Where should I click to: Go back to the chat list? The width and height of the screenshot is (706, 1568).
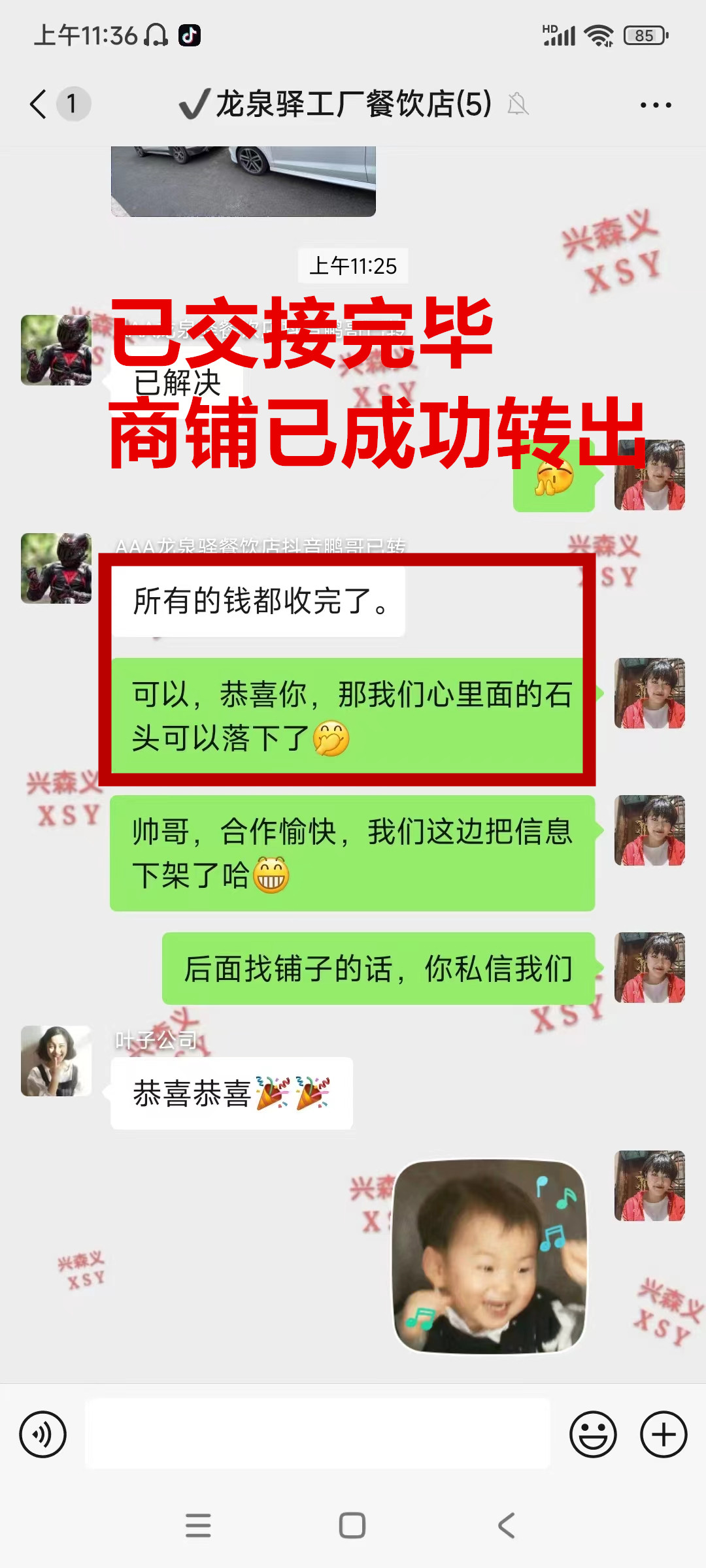click(39, 104)
